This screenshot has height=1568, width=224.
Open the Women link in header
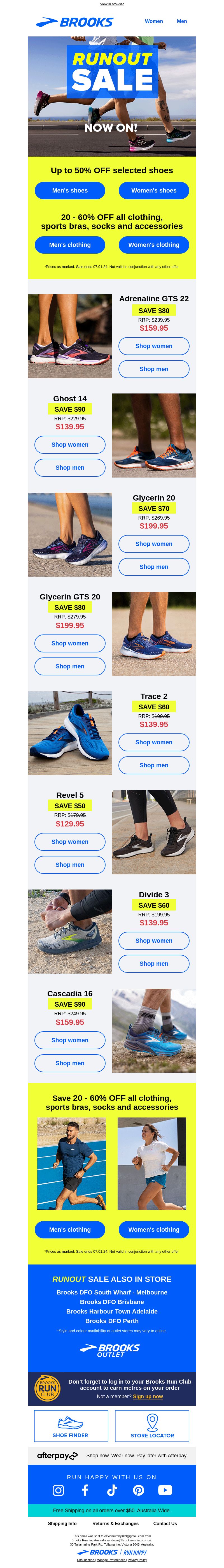click(153, 21)
